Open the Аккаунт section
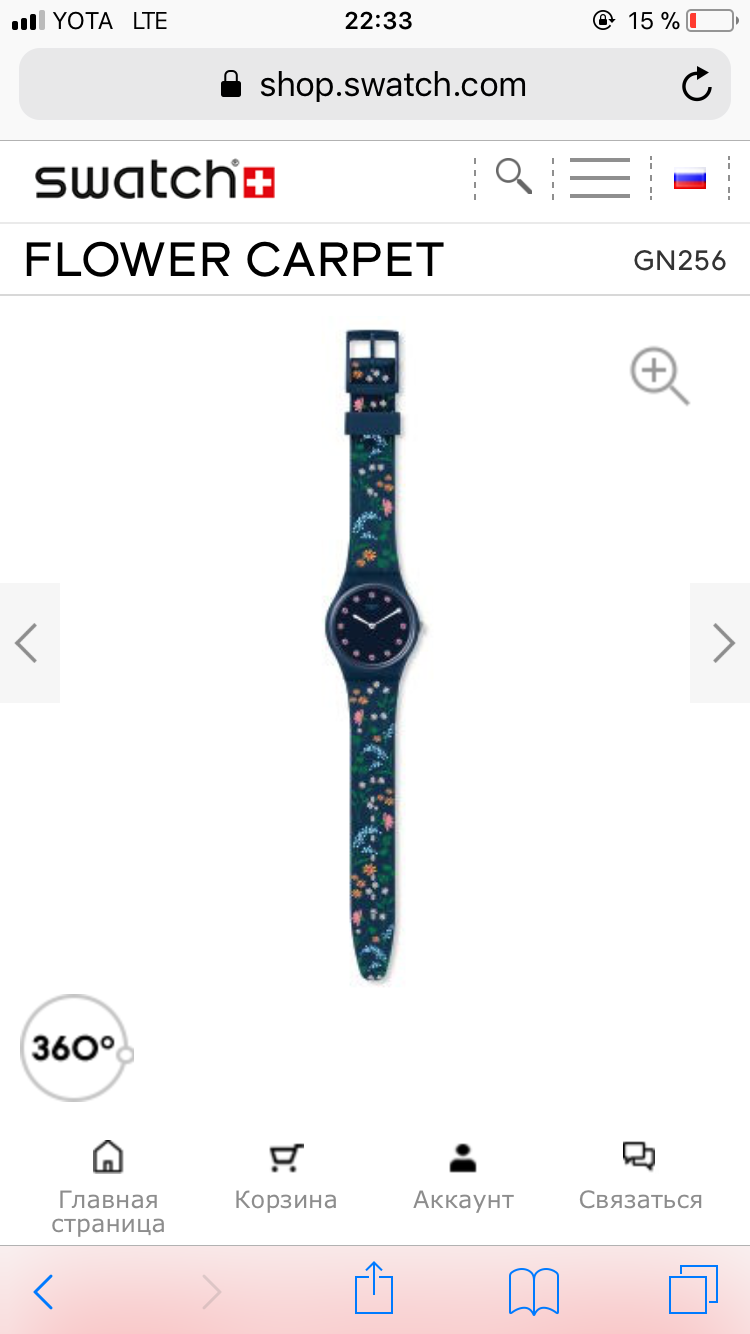 pyautogui.click(x=463, y=1177)
